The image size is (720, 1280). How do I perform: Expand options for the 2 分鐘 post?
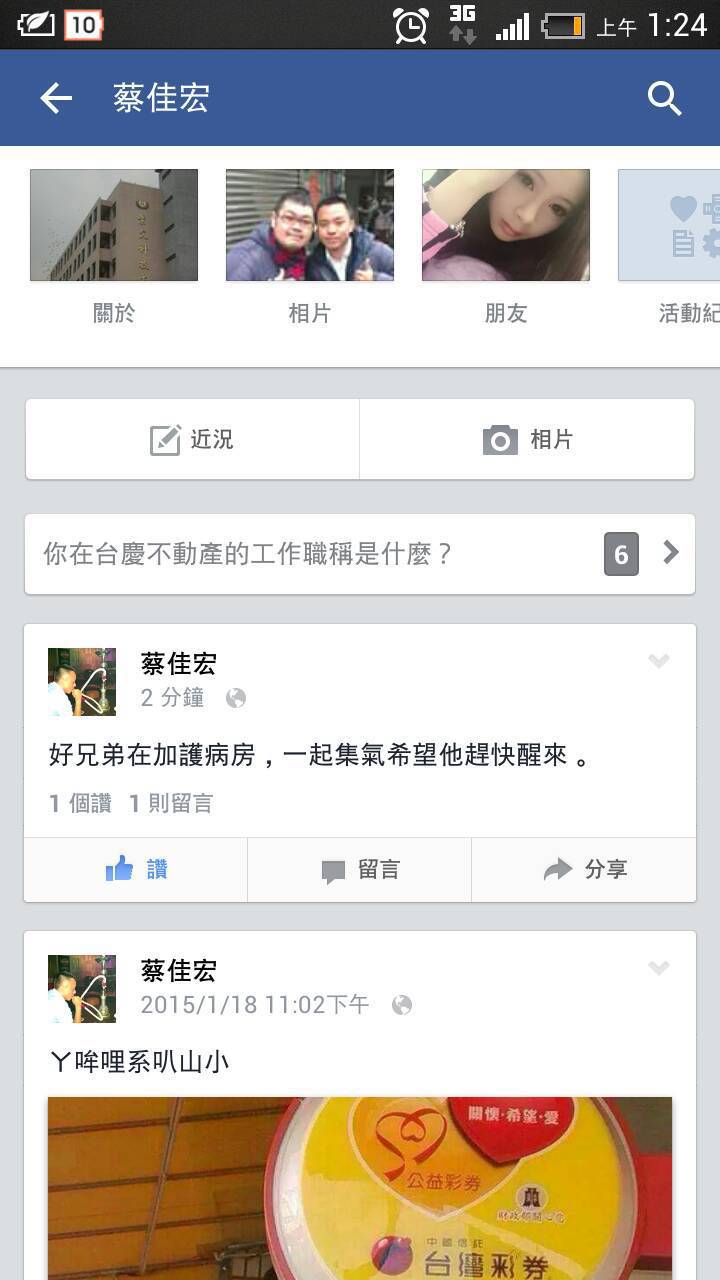coord(658,661)
